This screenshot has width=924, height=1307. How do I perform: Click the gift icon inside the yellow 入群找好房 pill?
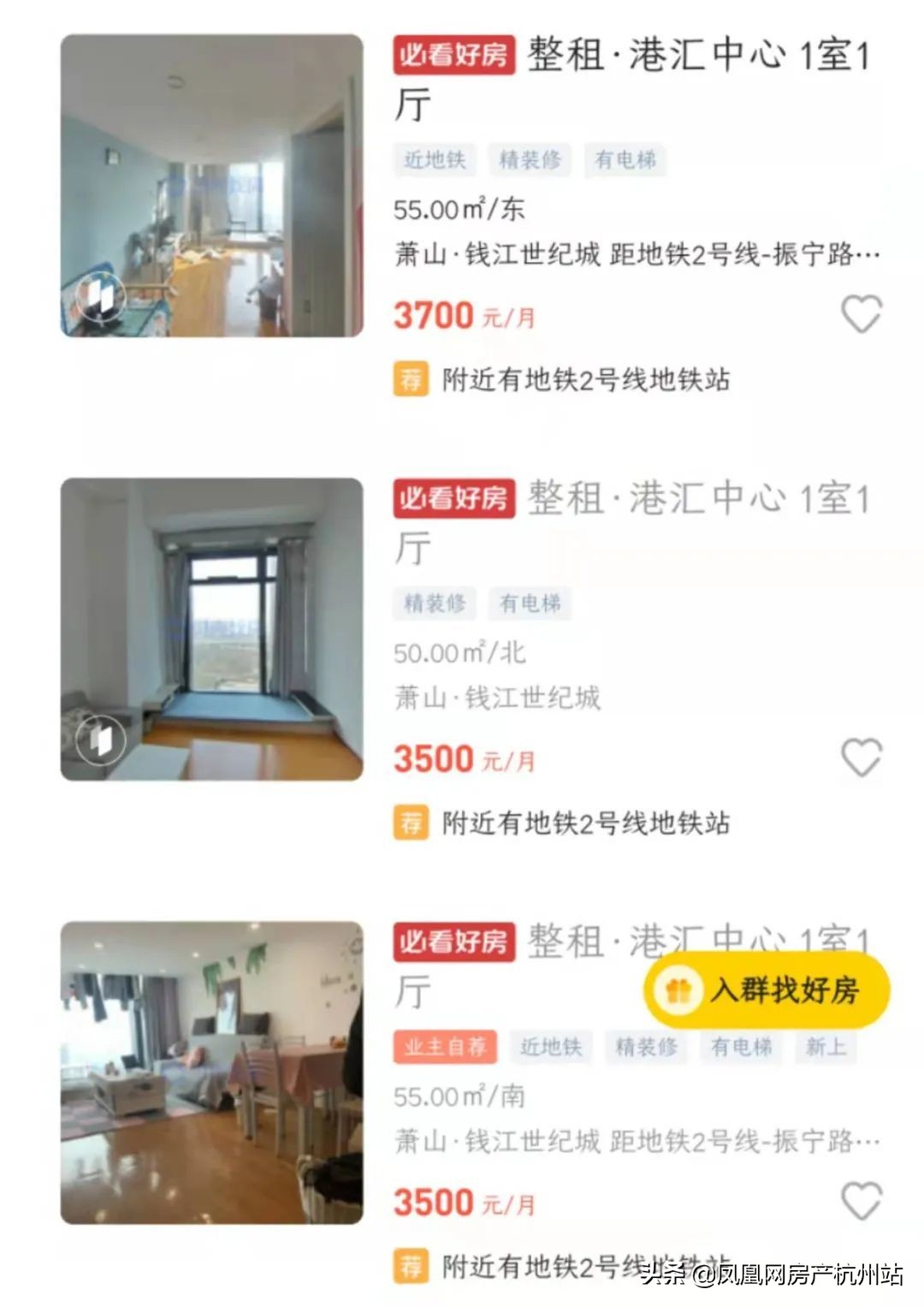(680, 988)
